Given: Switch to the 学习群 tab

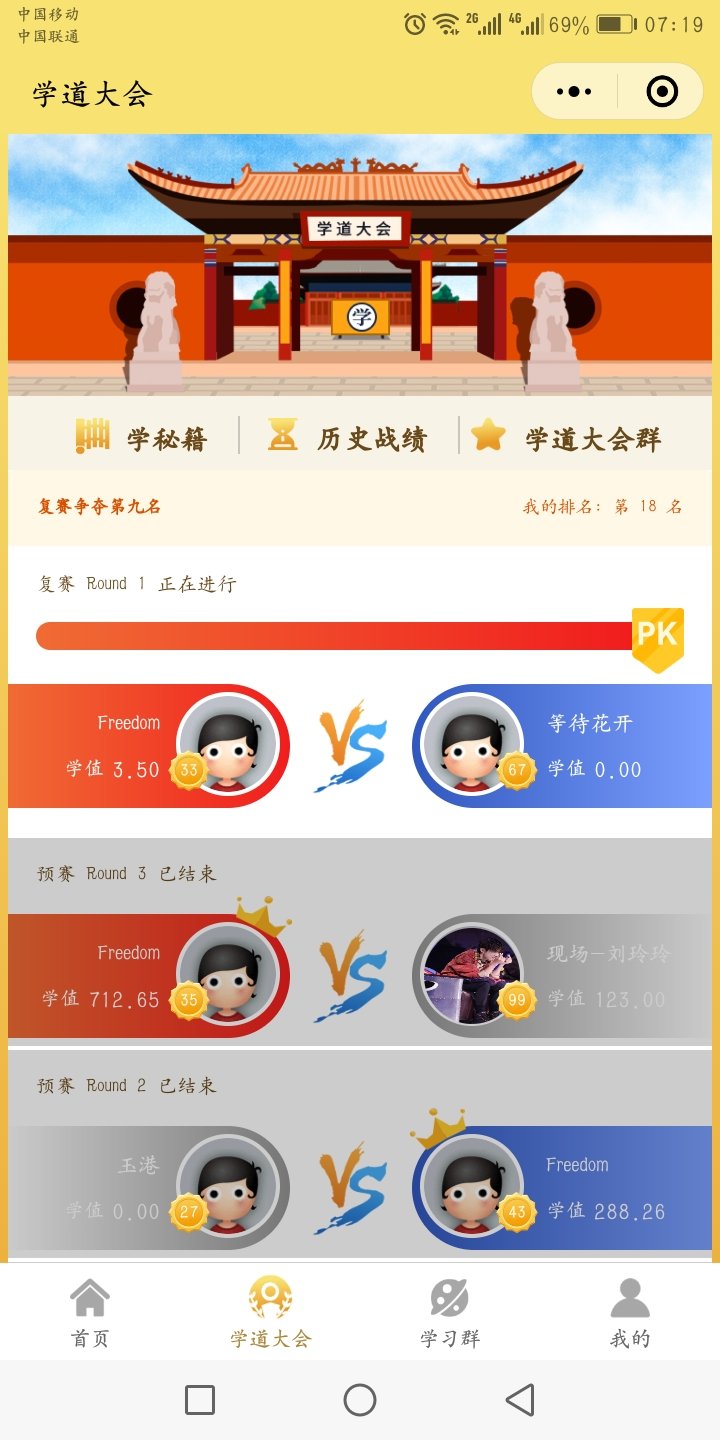Looking at the screenshot, I should pyautogui.click(x=450, y=1312).
